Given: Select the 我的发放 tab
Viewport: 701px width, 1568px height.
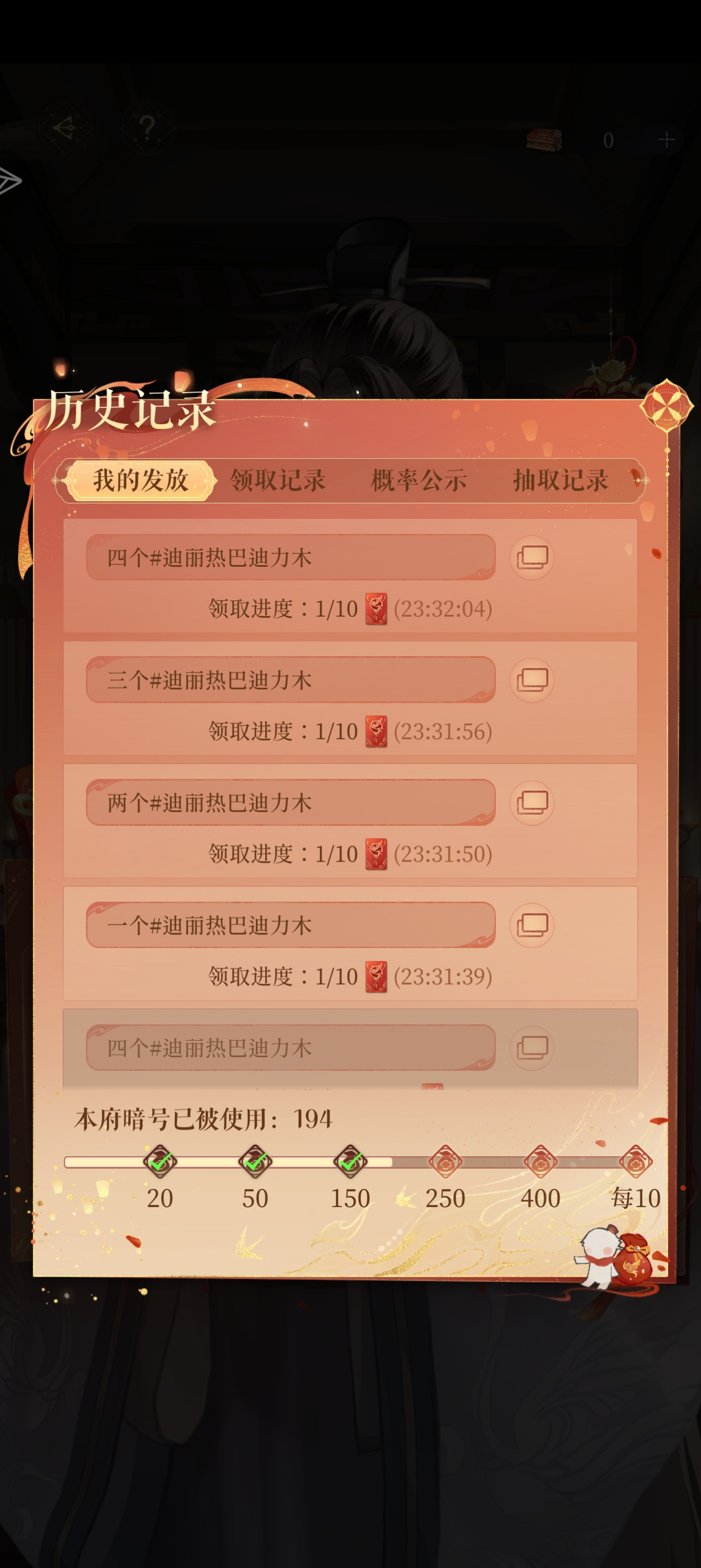Looking at the screenshot, I should click(141, 480).
